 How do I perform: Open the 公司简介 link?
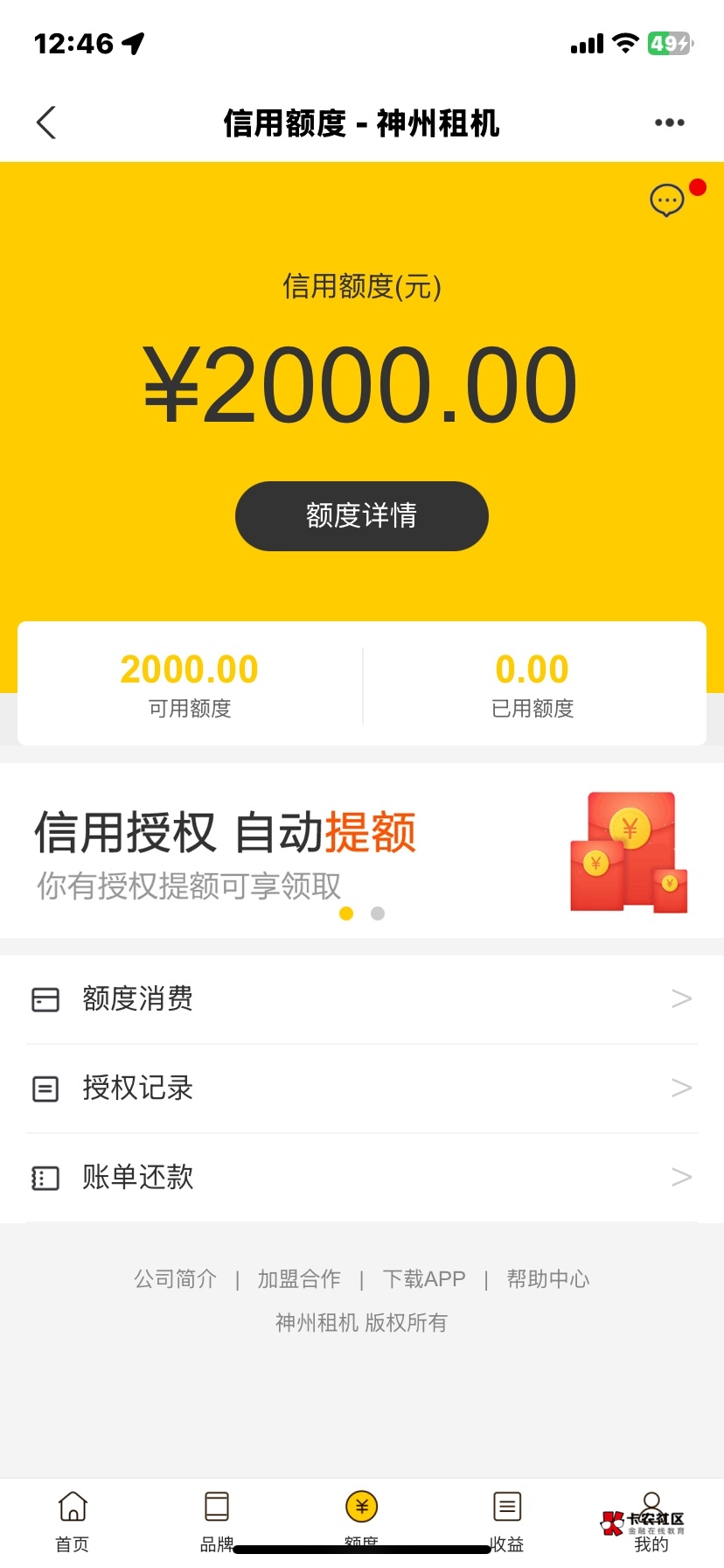tap(176, 1279)
